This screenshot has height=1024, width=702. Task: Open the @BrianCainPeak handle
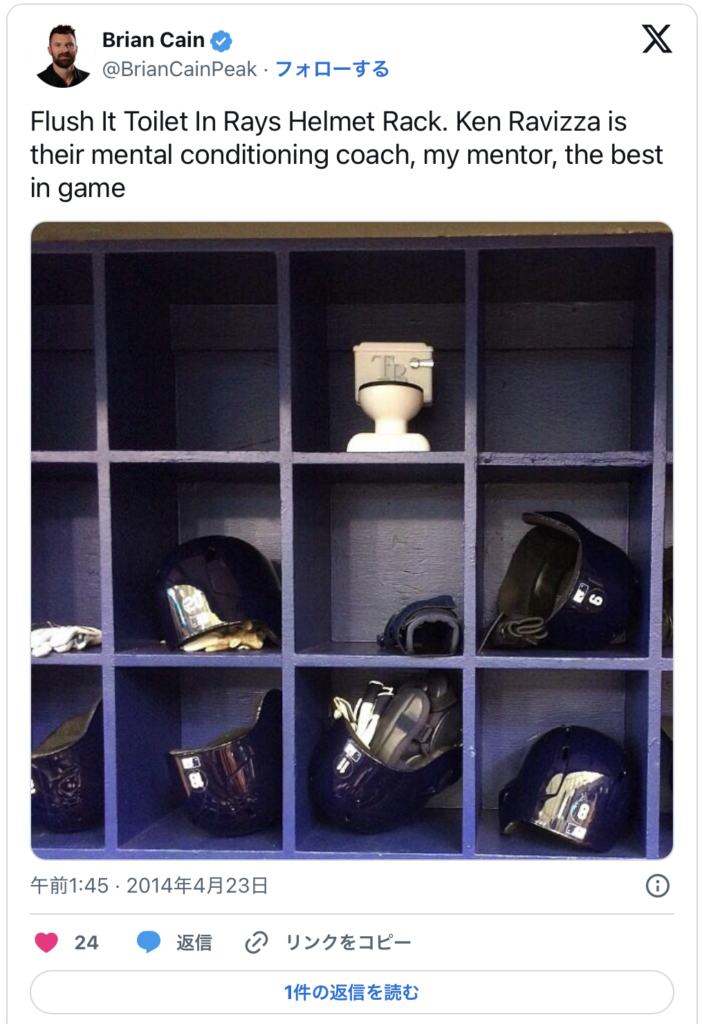click(179, 69)
